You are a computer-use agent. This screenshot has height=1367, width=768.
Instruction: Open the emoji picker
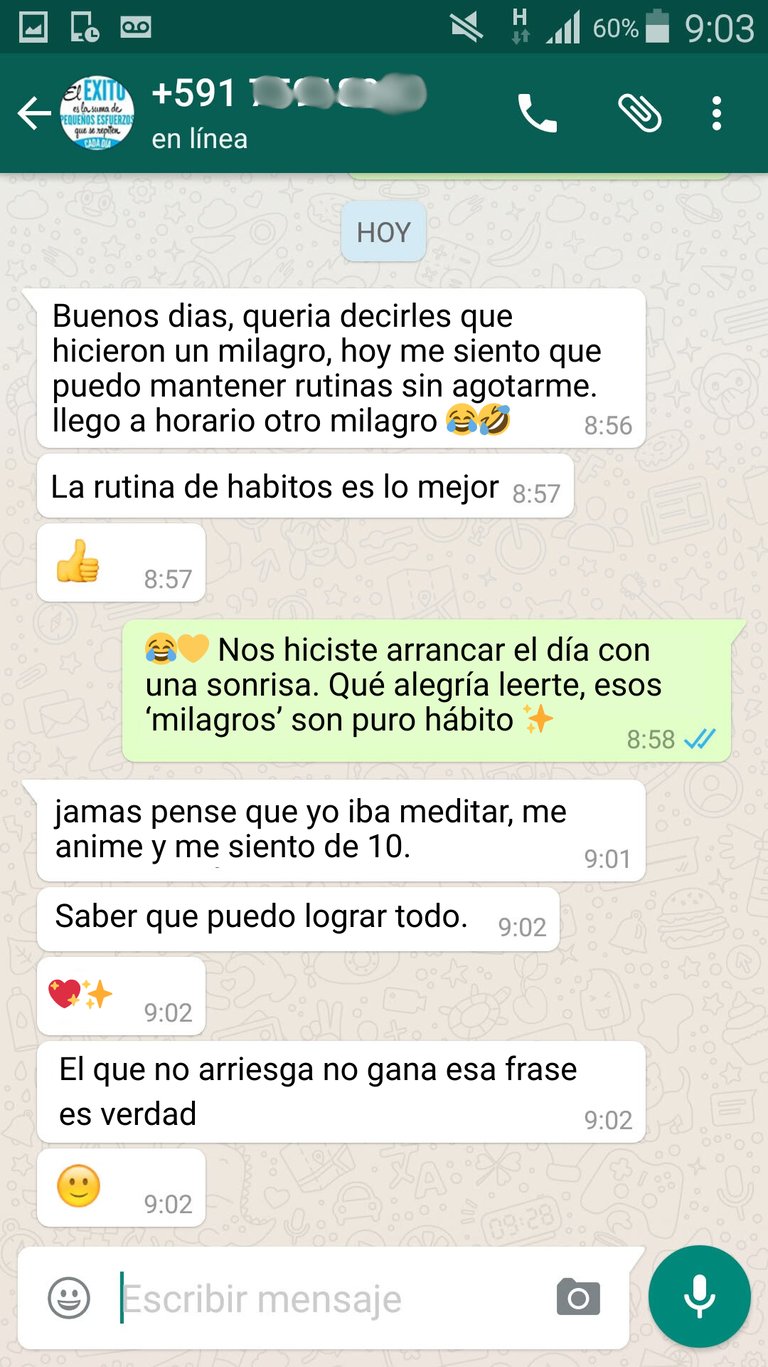pyautogui.click(x=69, y=1298)
